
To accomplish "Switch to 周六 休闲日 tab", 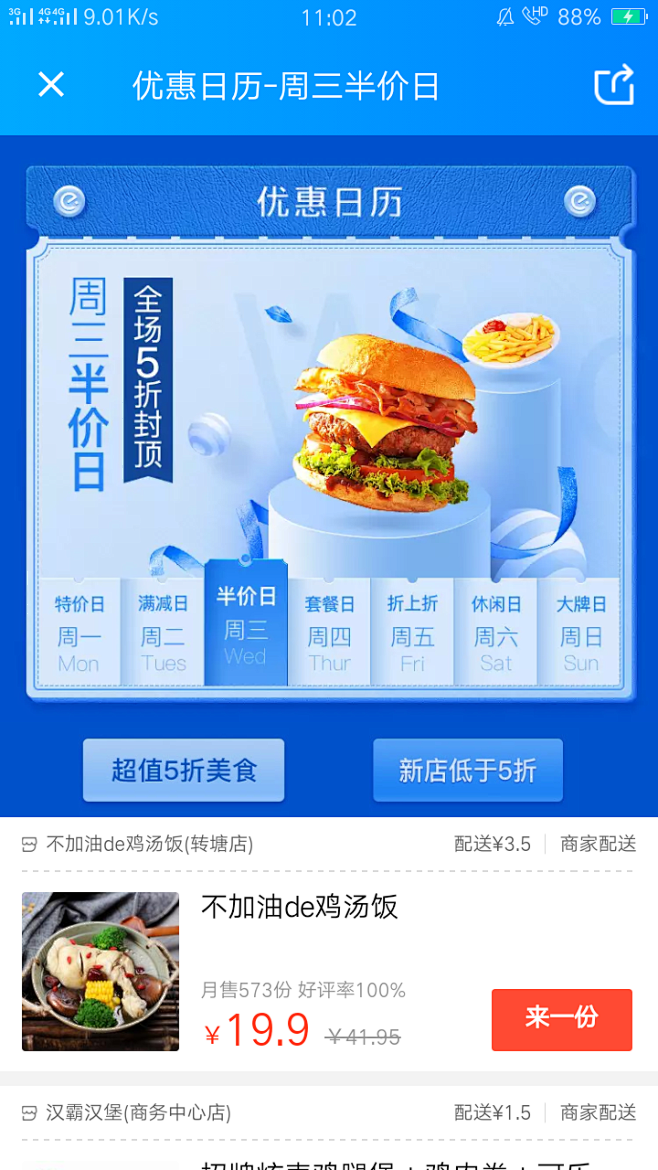I will tap(495, 632).
